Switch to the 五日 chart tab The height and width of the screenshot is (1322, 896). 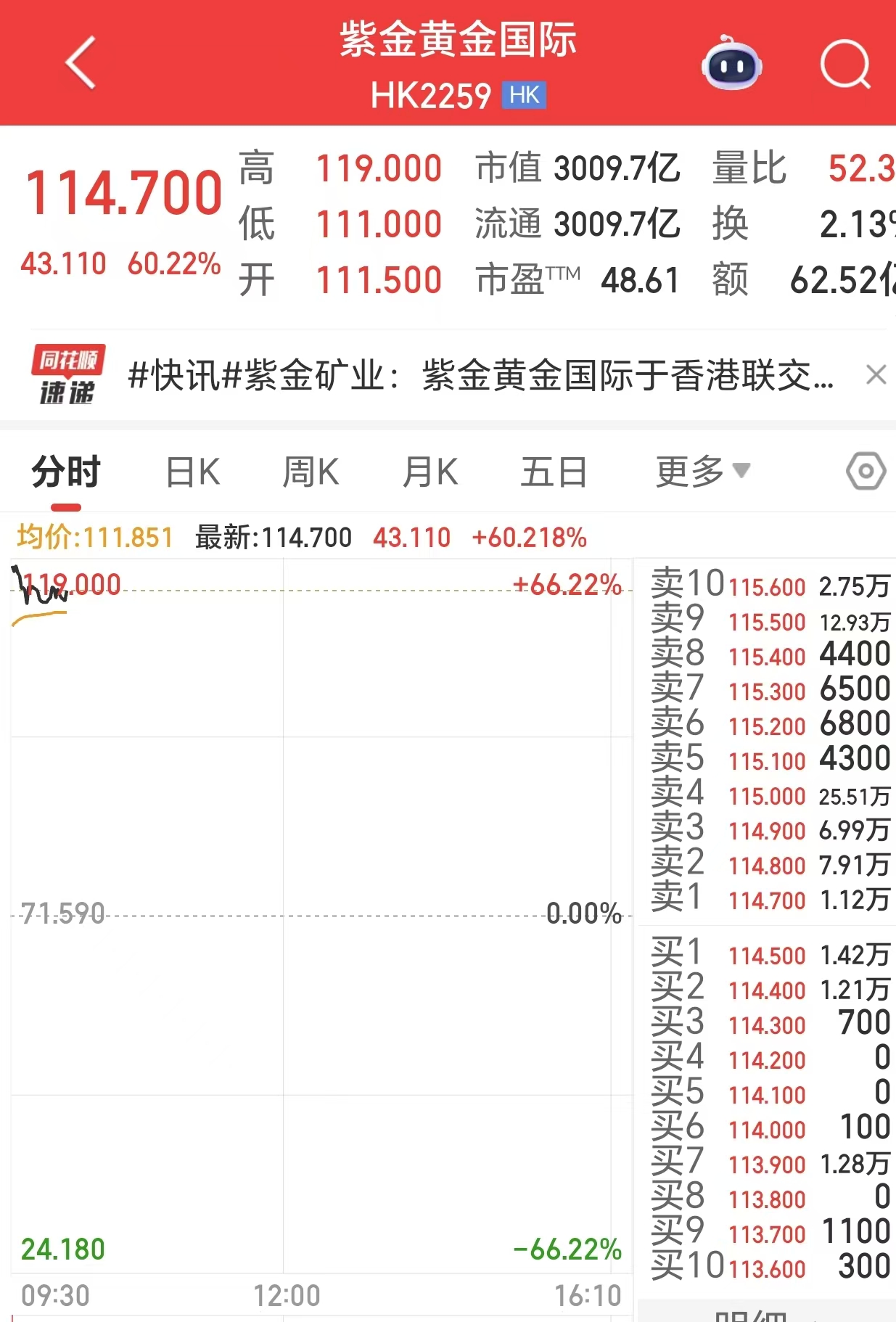click(x=554, y=473)
